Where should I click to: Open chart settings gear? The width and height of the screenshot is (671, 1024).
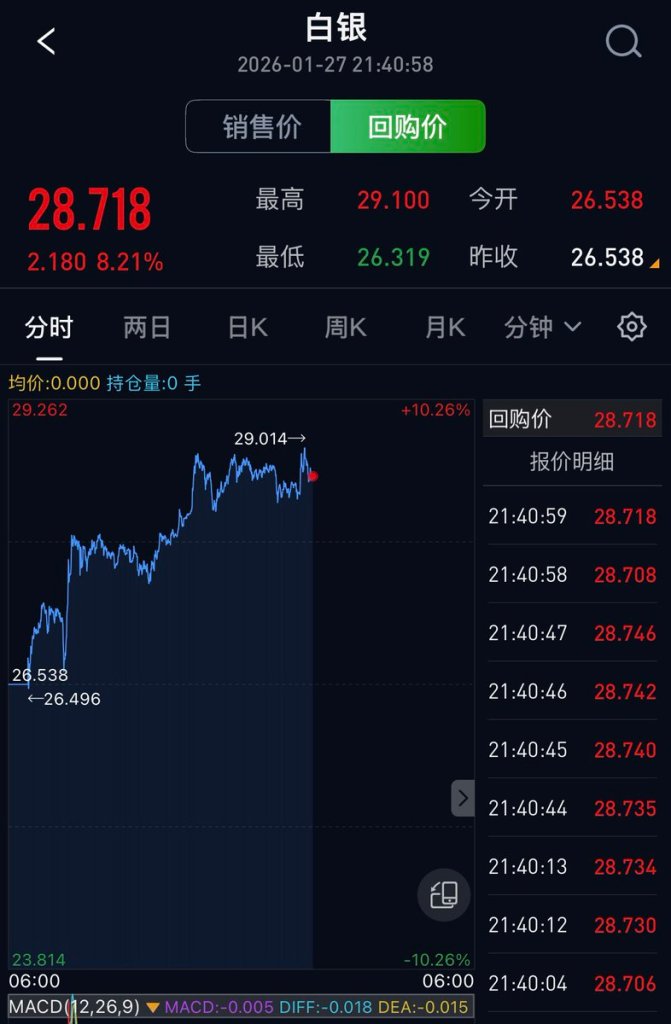pyautogui.click(x=631, y=327)
